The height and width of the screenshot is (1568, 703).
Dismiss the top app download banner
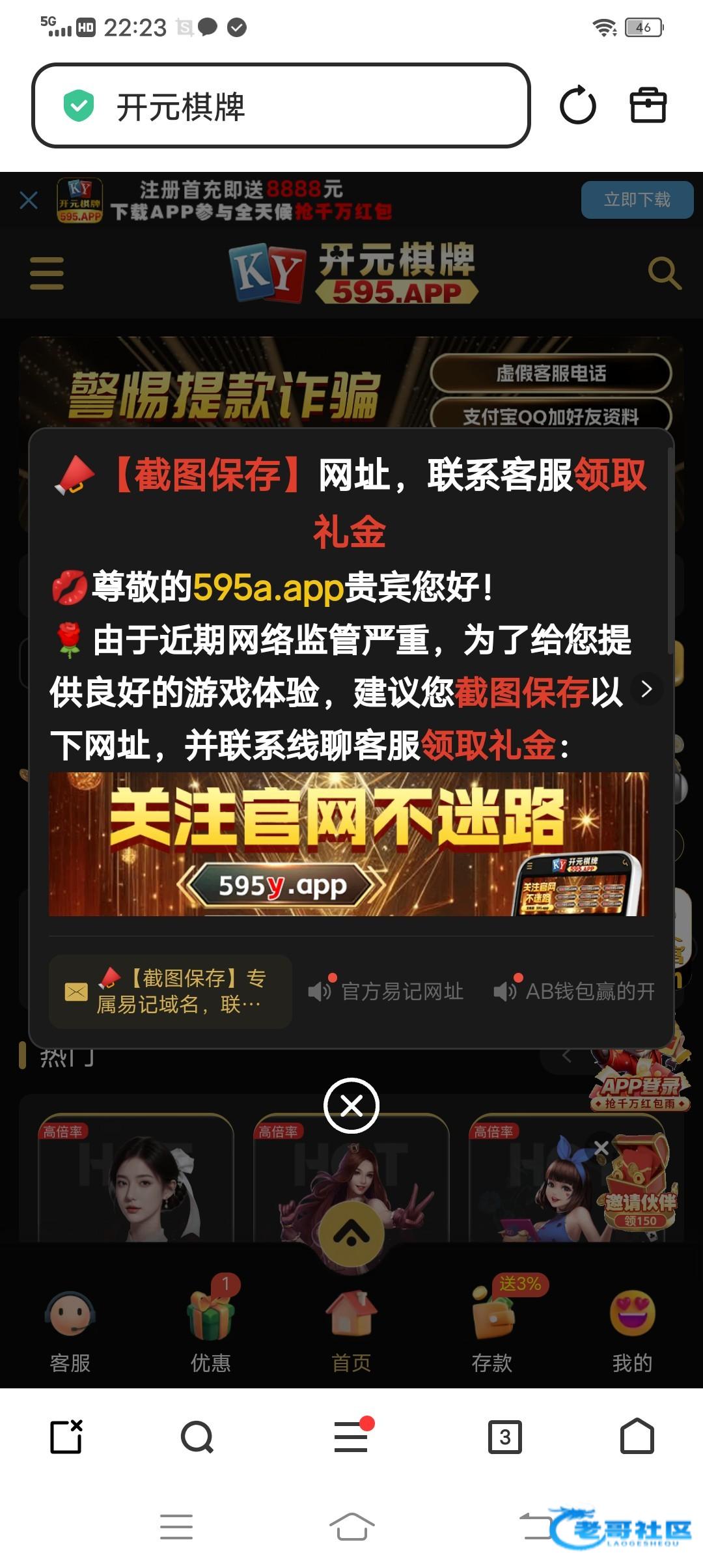29,200
